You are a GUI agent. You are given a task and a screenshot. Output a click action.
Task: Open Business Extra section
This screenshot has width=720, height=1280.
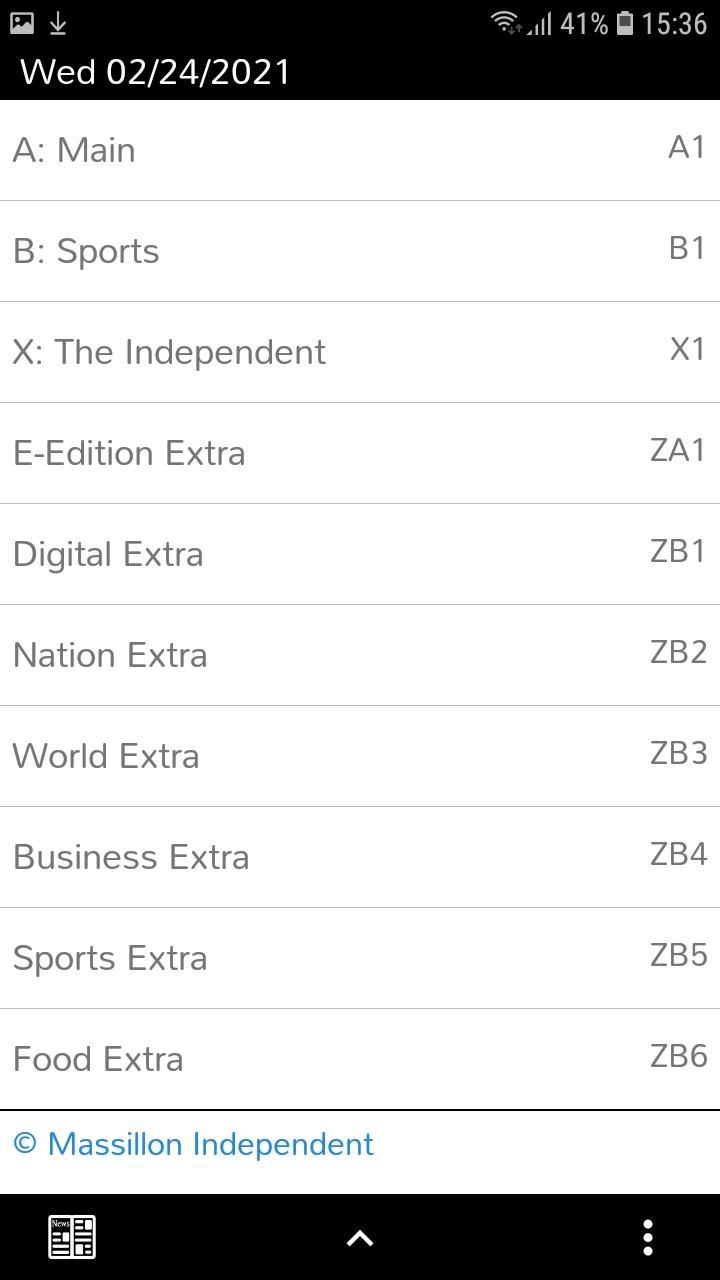[360, 857]
